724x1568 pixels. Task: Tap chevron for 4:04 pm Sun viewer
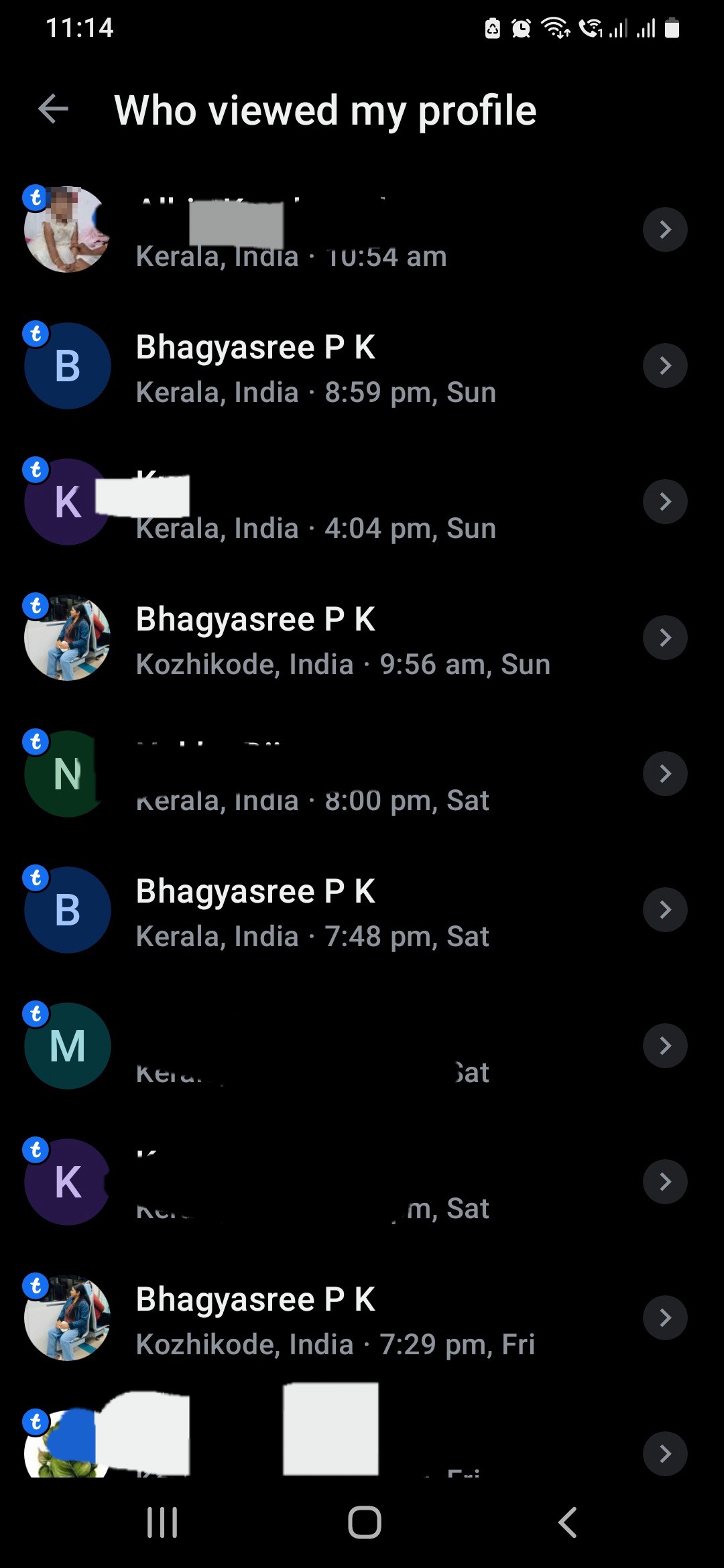tap(665, 501)
